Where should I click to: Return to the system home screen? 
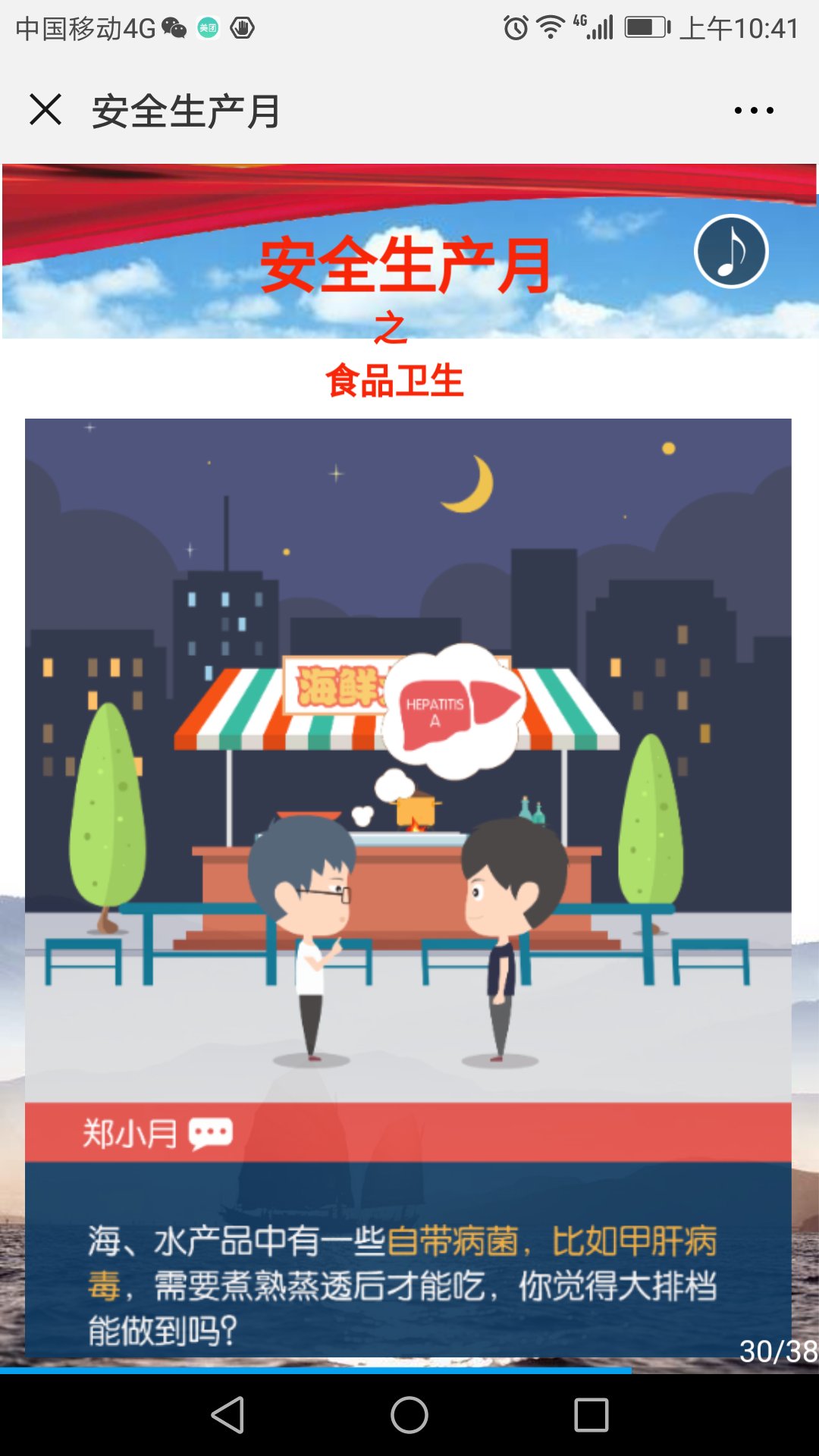tap(409, 1415)
